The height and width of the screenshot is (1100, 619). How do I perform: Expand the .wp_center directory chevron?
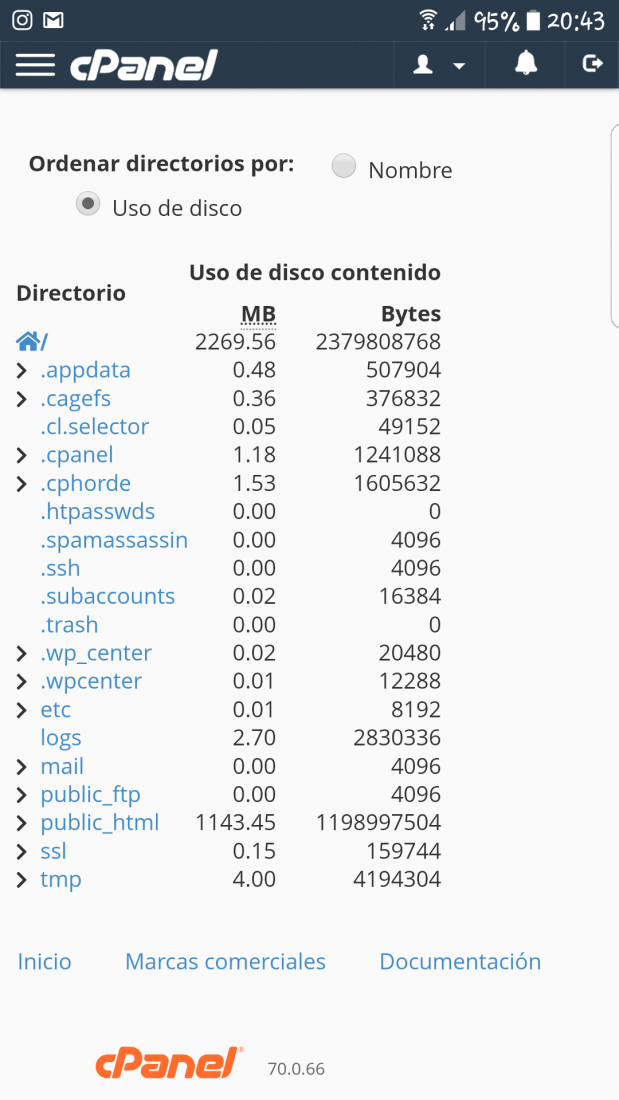tap(22, 654)
